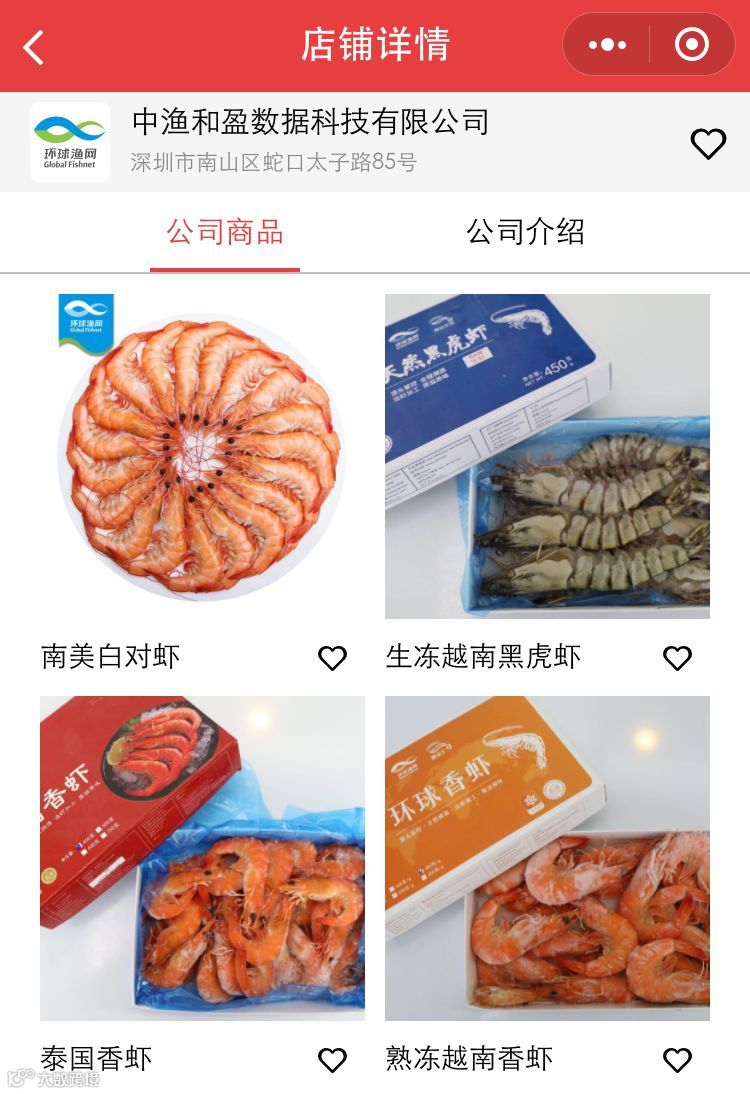Tap the heart next to 泰国香虾

332,1060
